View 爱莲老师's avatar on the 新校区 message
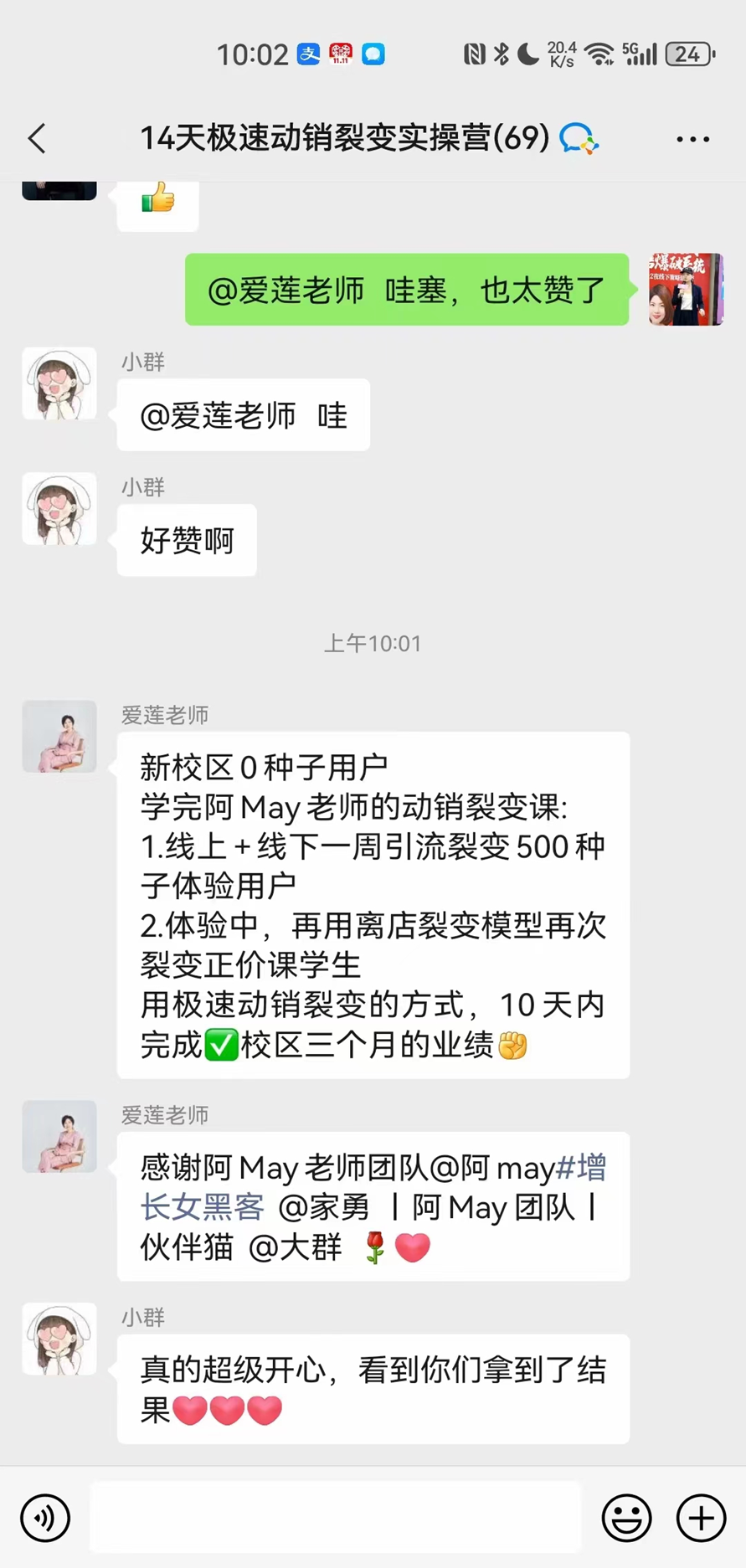 pos(59,737)
